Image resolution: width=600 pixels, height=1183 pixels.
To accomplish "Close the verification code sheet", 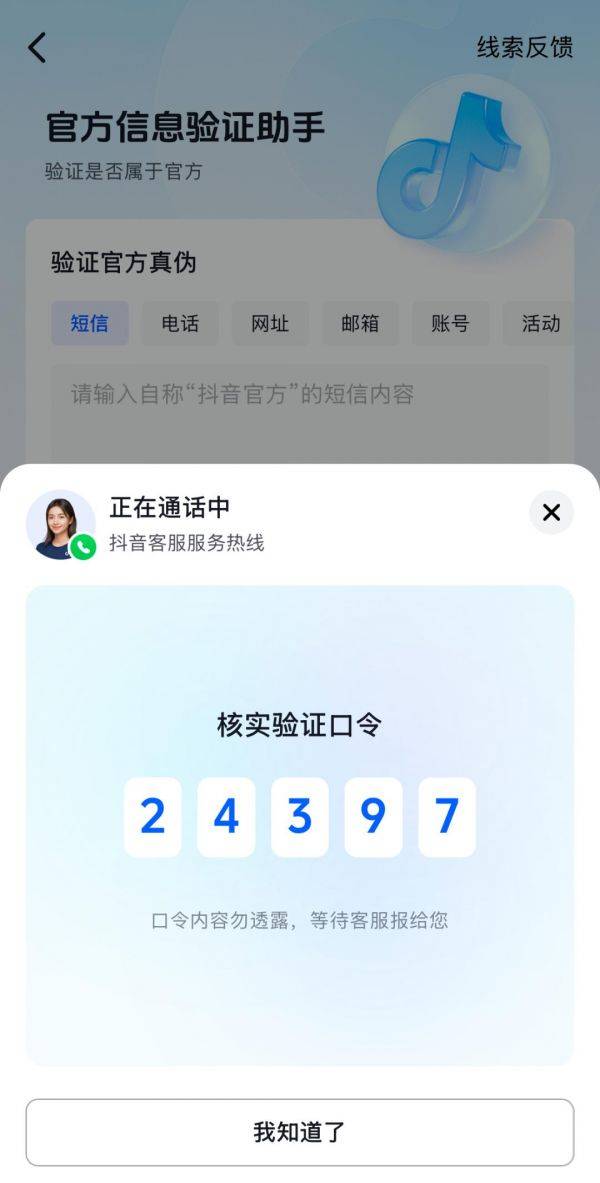I will point(551,513).
